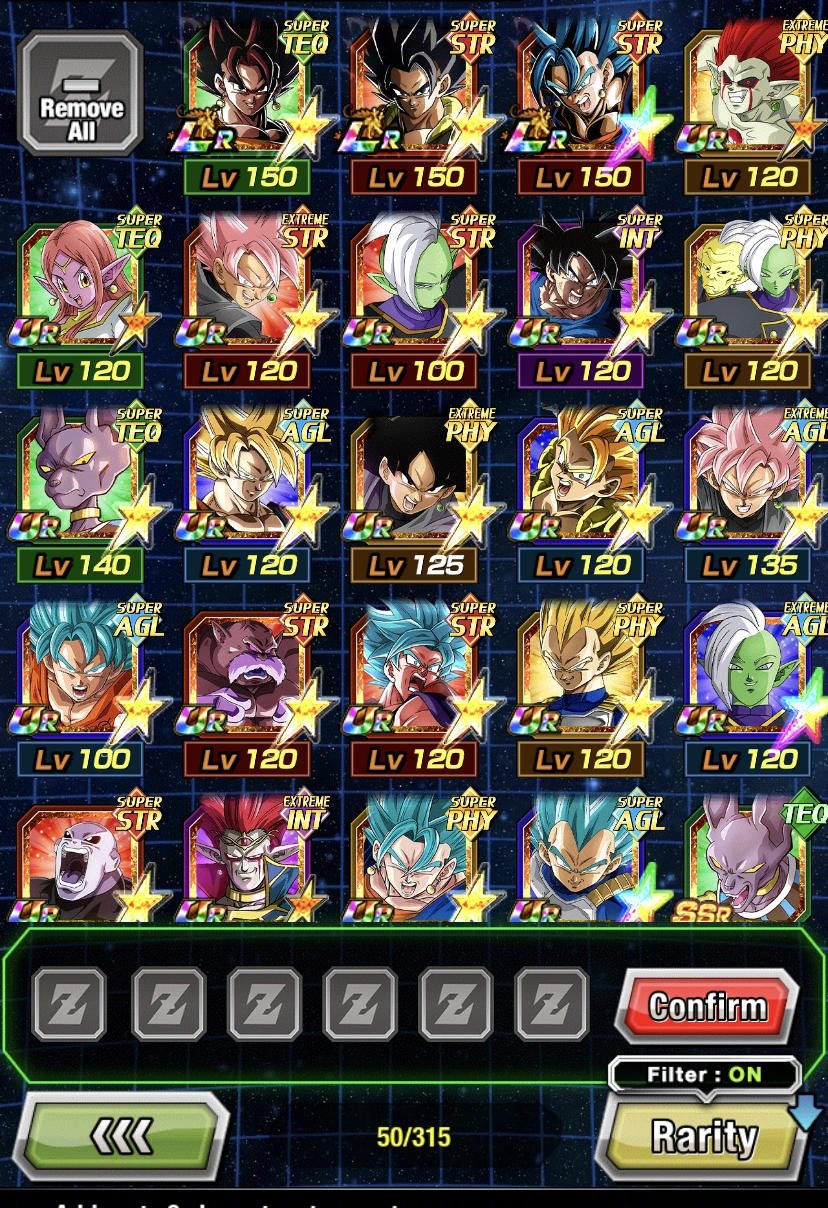This screenshot has width=828, height=1208.
Task: Go back with the green arrow button
Action: pyautogui.click(x=122, y=1135)
